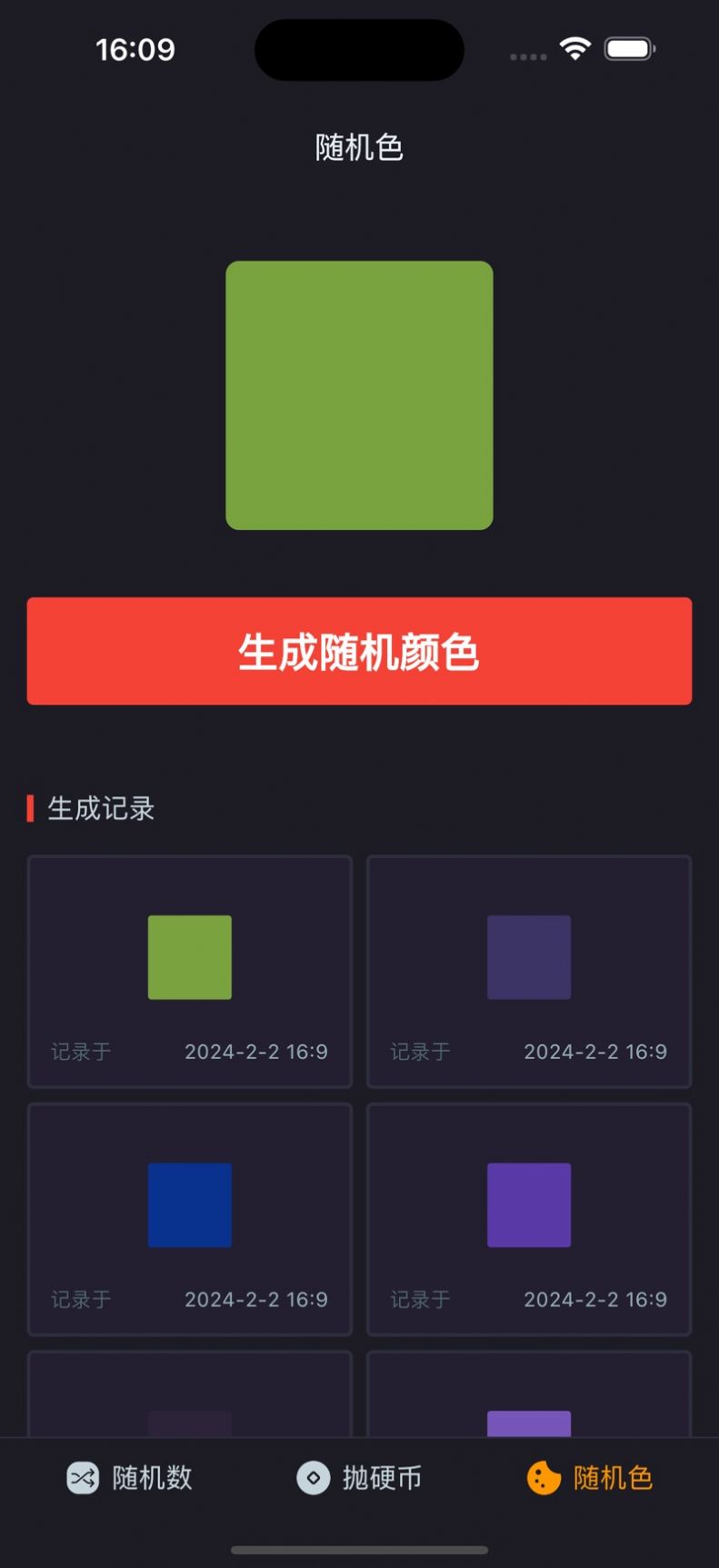Tap the large green color square
This screenshot has height=1568, width=719.
pos(359,395)
